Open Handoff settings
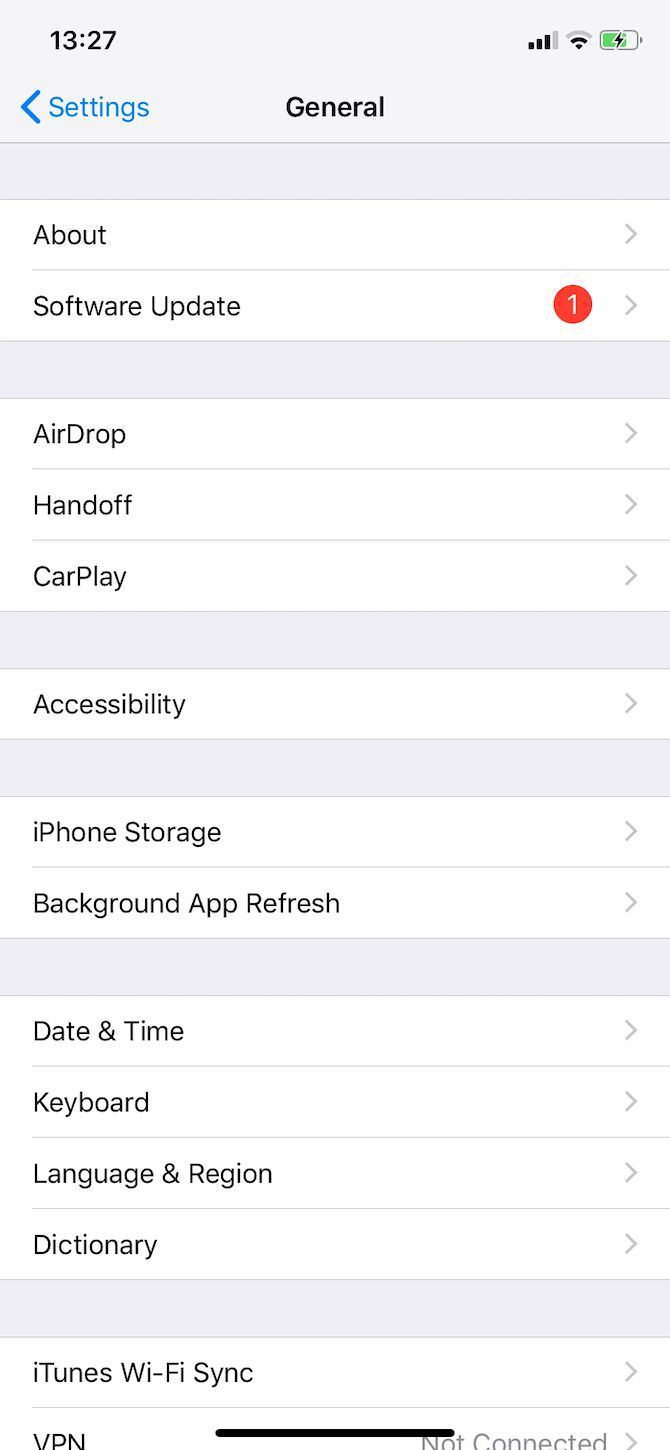The image size is (670, 1450). coord(335,505)
